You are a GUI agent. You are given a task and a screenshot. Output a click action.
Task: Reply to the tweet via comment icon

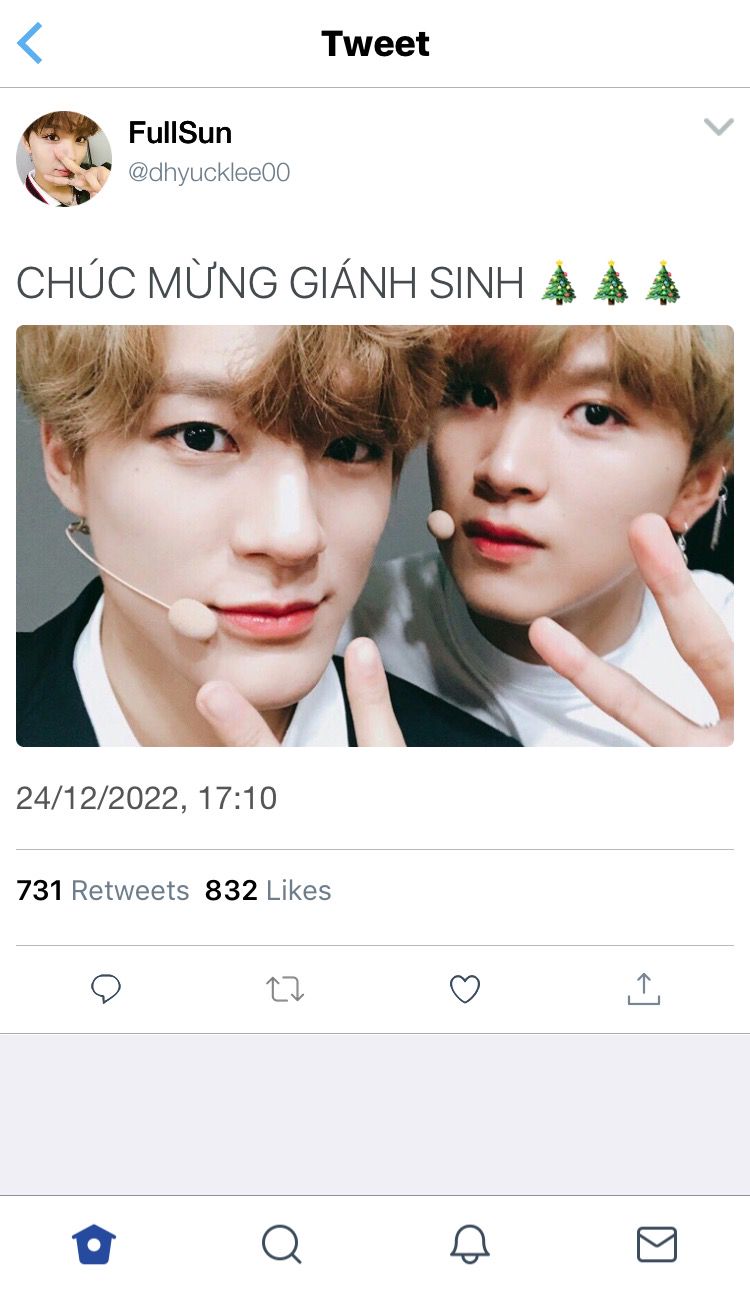tap(106, 989)
